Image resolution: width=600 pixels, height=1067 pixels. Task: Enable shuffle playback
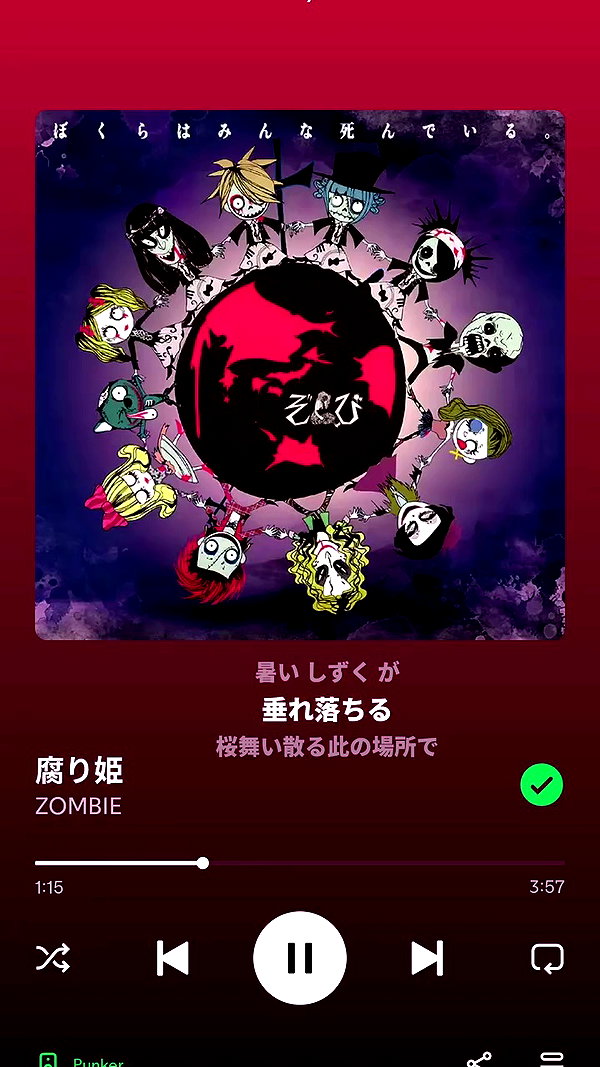click(52, 957)
